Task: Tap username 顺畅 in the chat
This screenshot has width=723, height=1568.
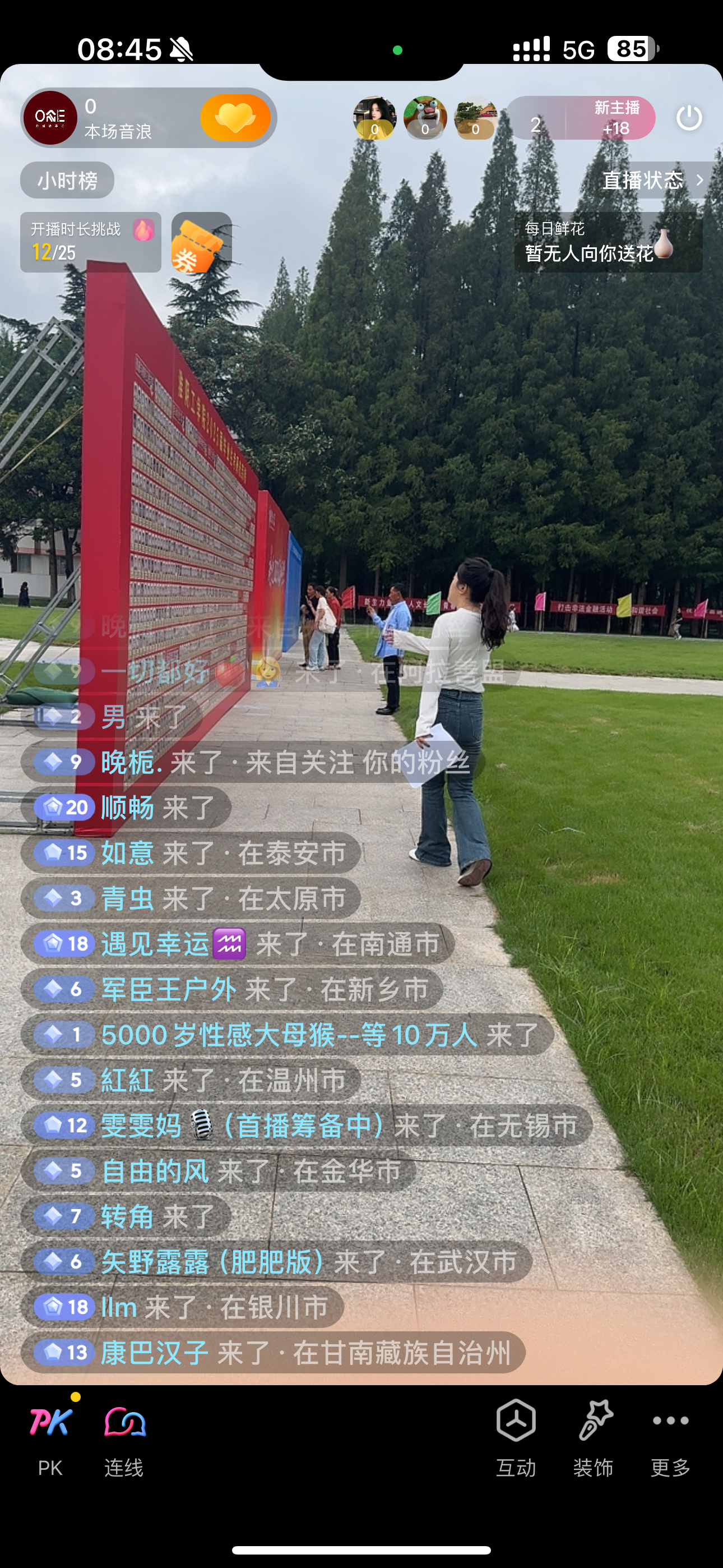Action: point(127,808)
